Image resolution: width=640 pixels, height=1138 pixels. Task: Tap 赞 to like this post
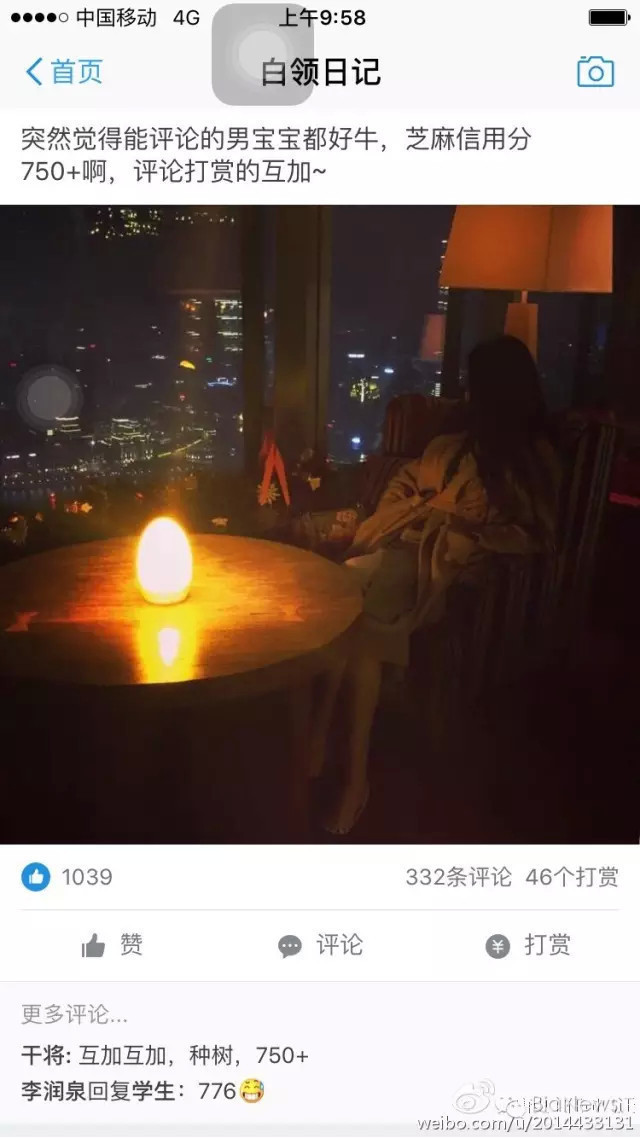click(112, 945)
